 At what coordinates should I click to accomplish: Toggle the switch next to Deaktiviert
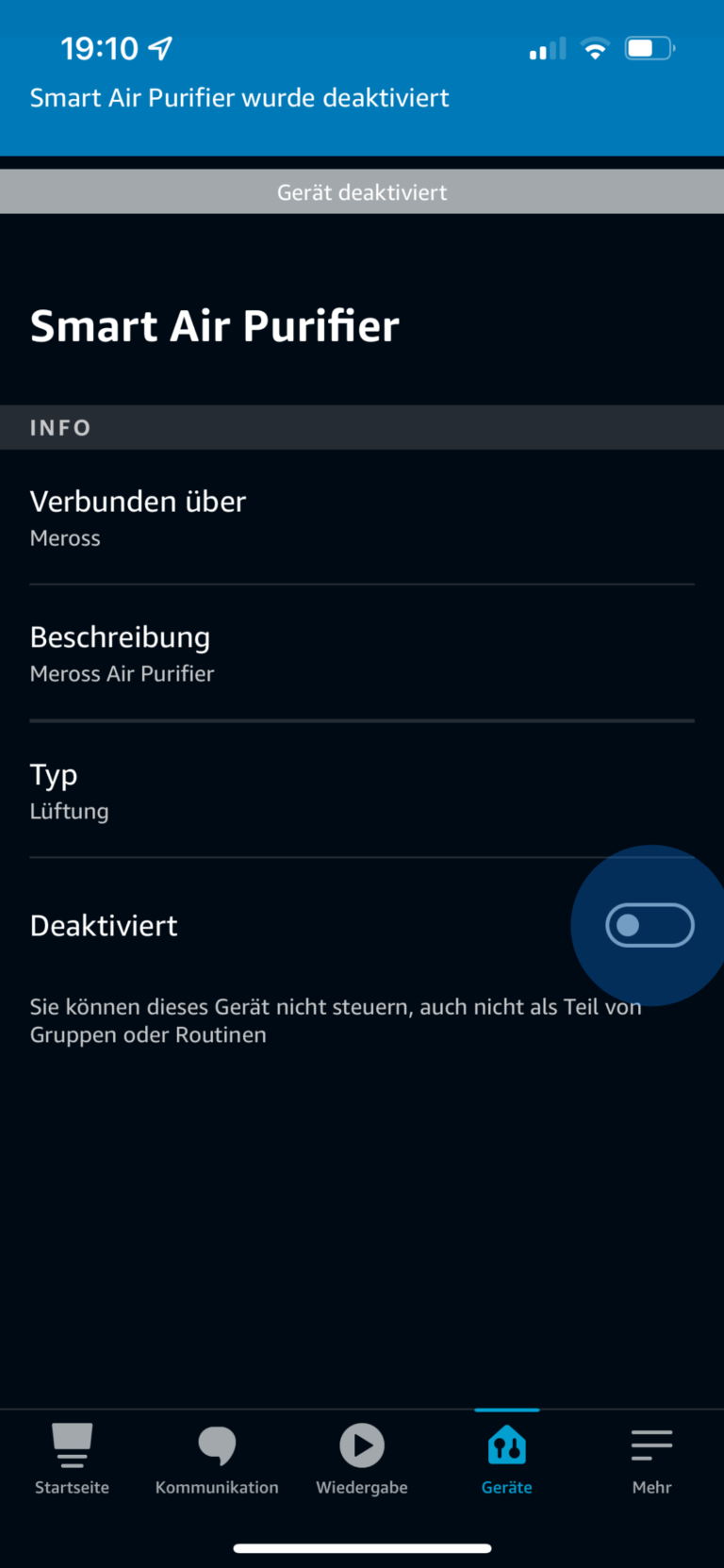point(650,925)
